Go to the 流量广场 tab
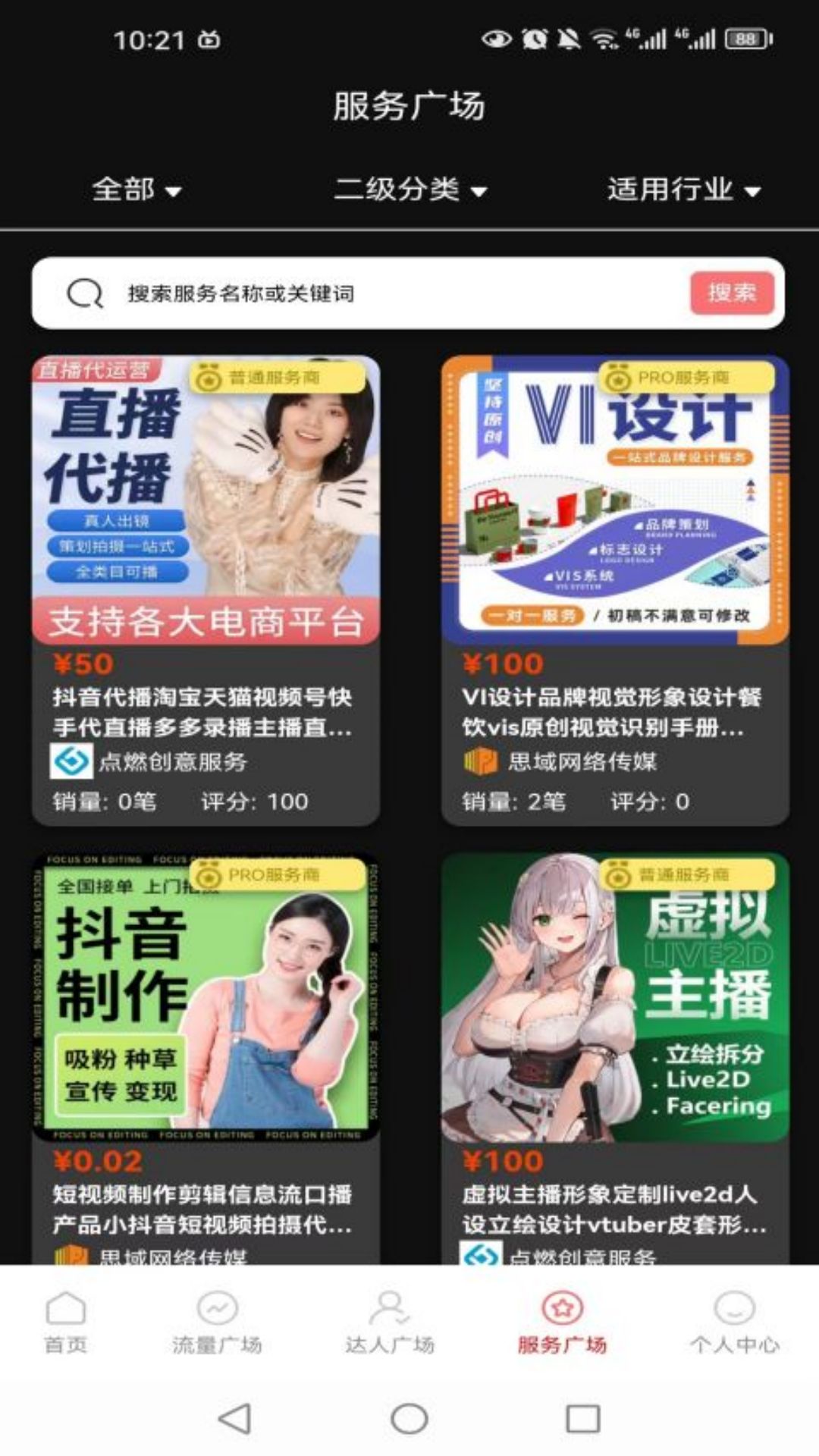819x1456 pixels. tap(217, 1323)
